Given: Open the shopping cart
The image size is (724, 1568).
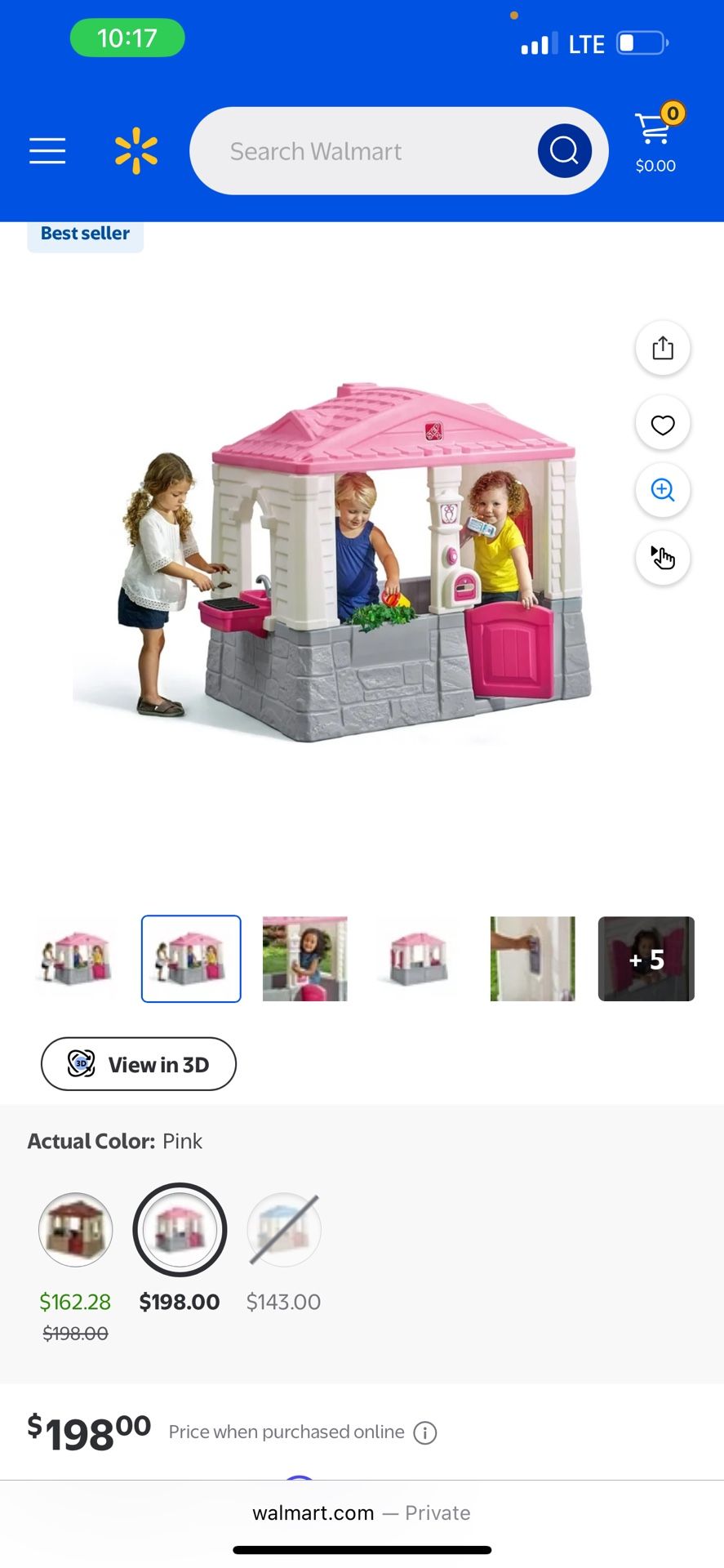Looking at the screenshot, I should click(658, 139).
